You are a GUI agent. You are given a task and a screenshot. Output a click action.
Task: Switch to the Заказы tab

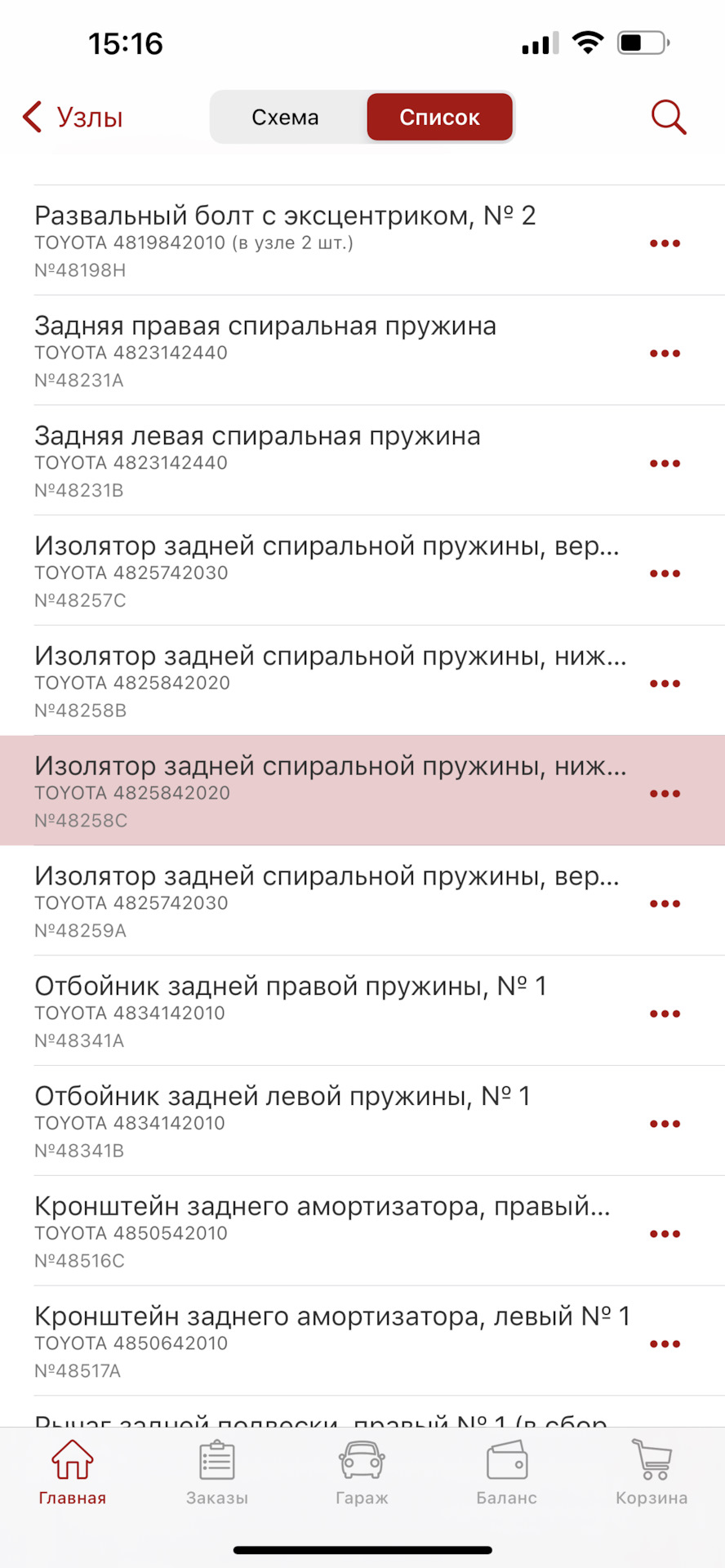pos(217,1473)
